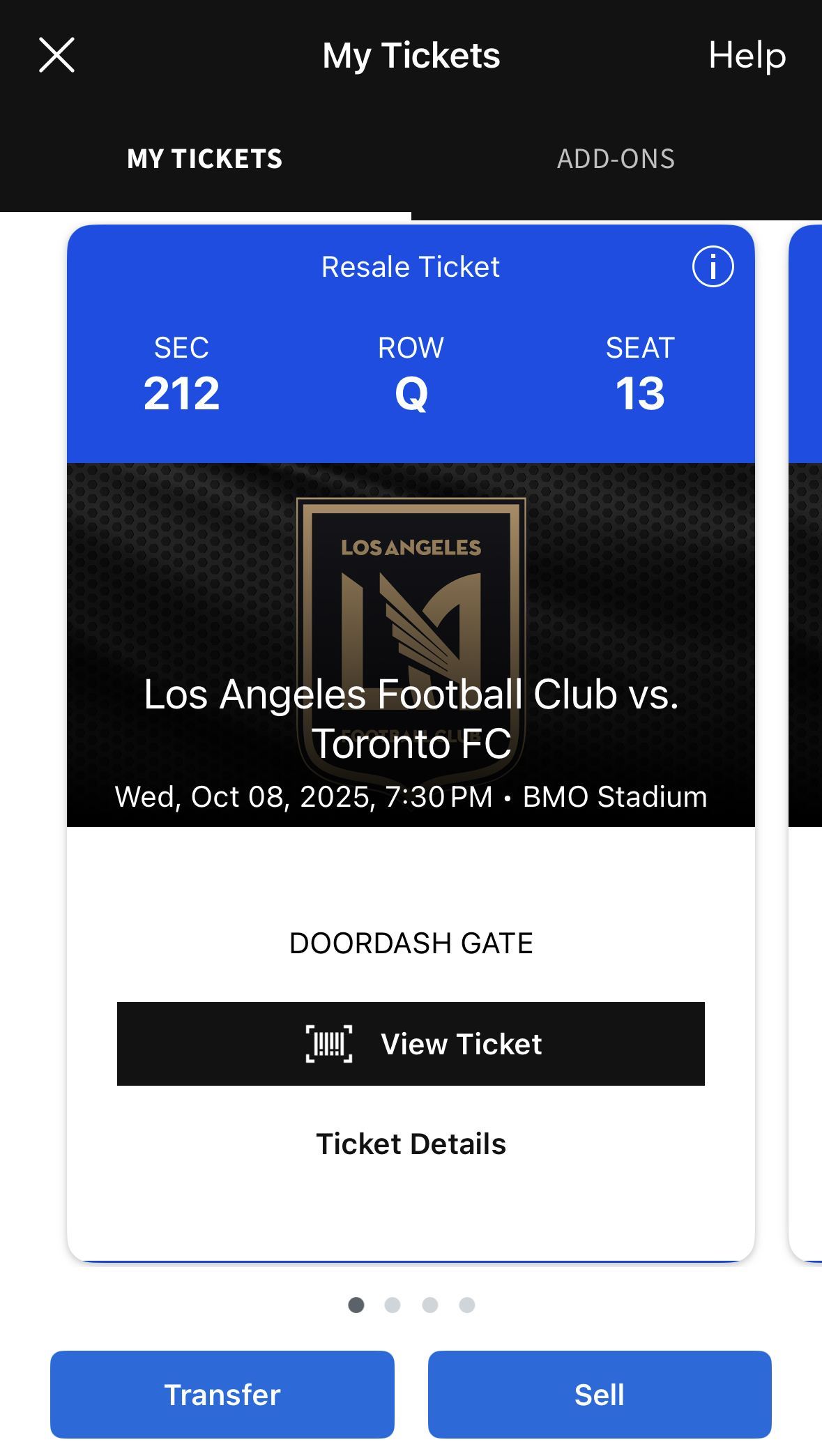Sell the tickets
The width and height of the screenshot is (822, 1456).
(600, 1395)
